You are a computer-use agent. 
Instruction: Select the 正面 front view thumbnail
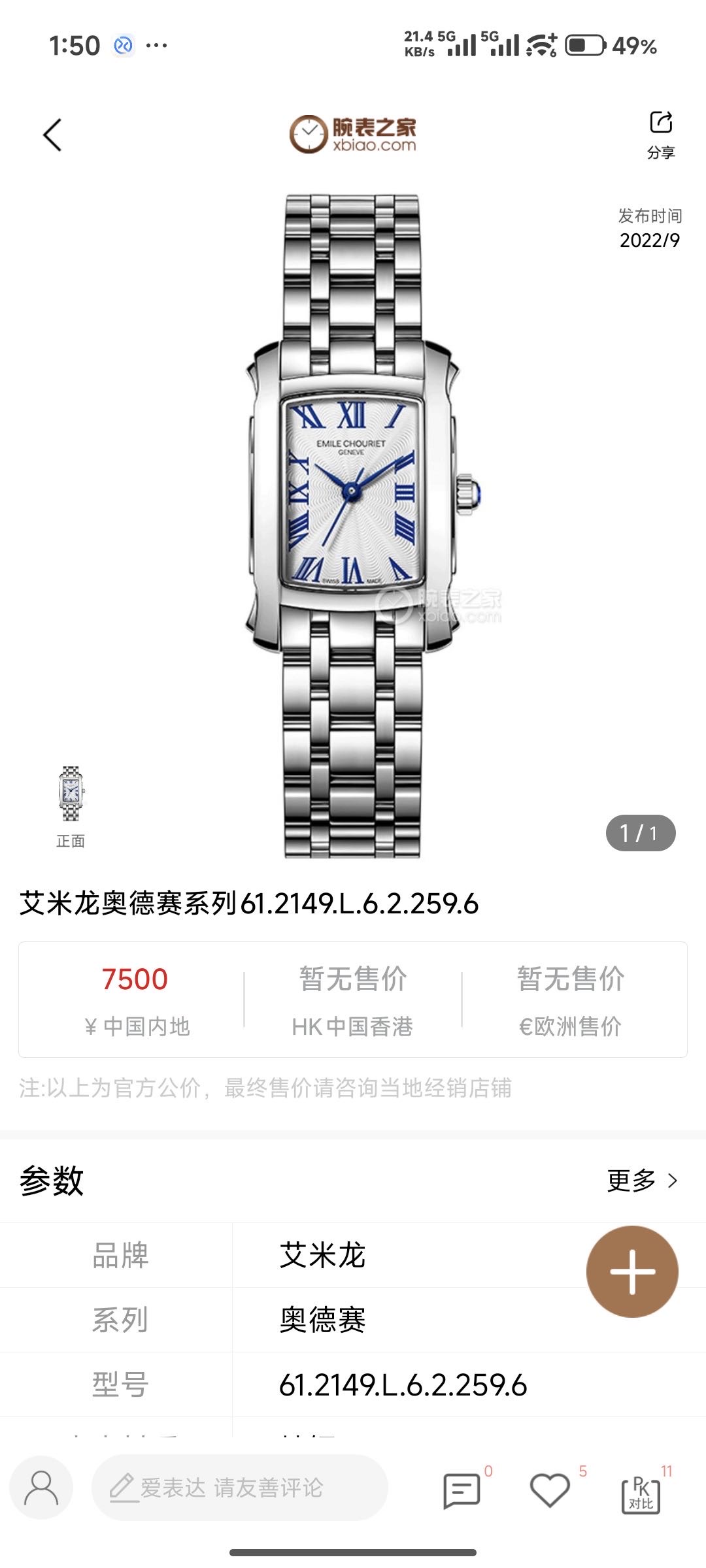click(71, 794)
